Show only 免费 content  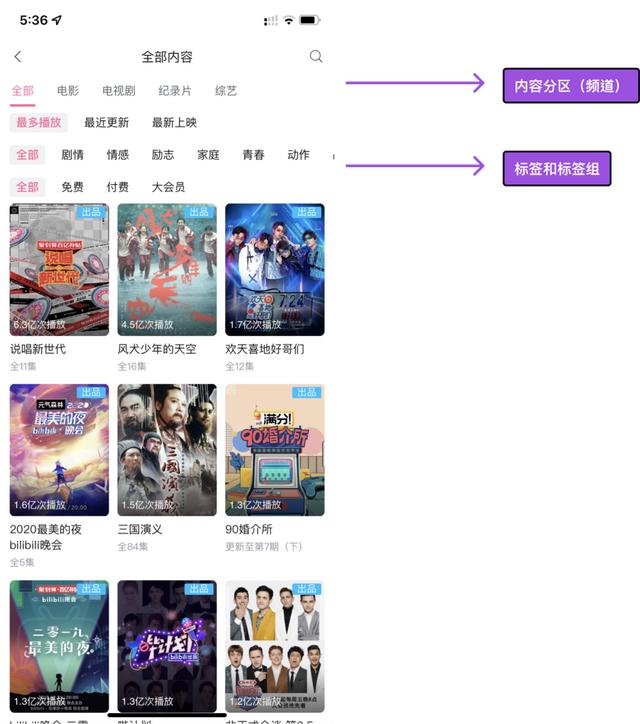[x=72, y=187]
